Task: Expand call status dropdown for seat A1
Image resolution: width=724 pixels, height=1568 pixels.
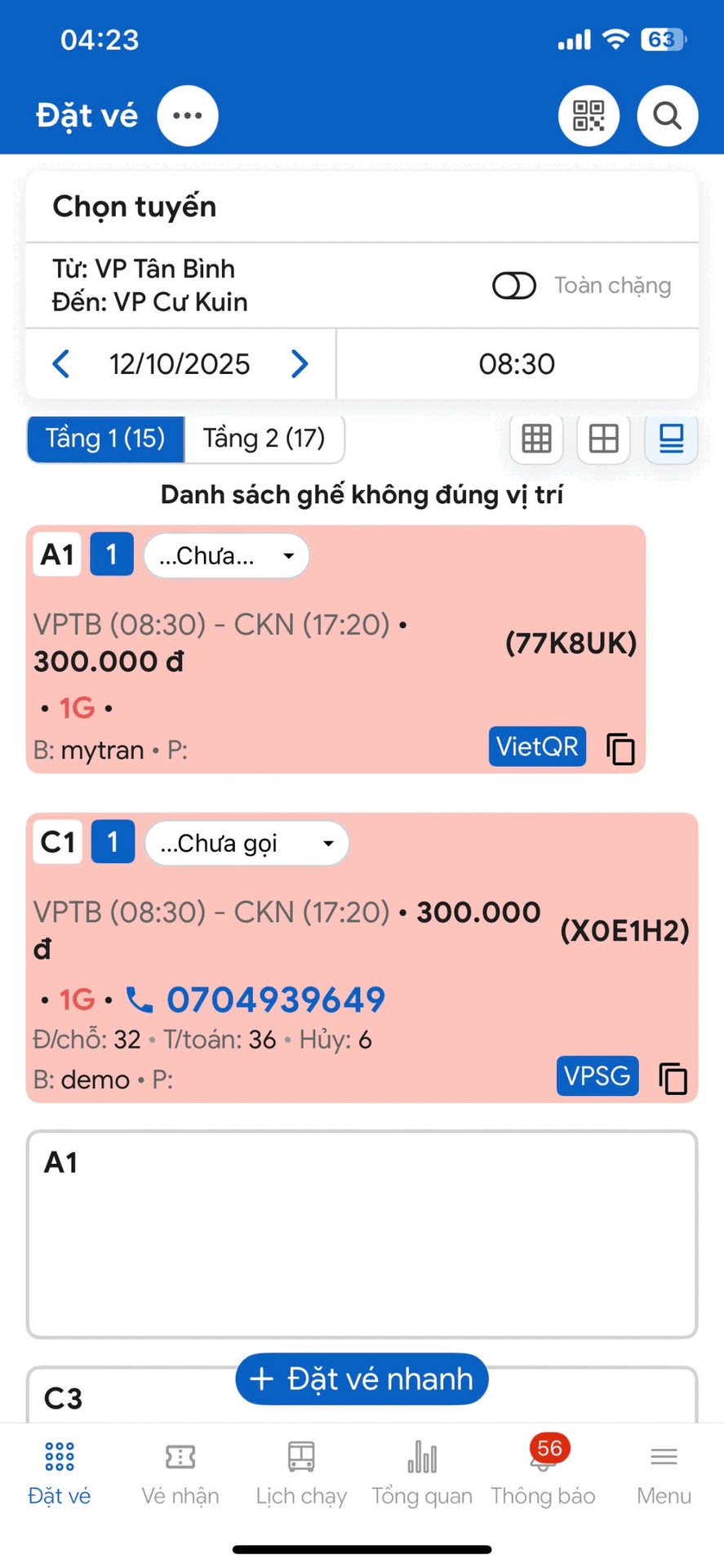Action: coord(226,556)
